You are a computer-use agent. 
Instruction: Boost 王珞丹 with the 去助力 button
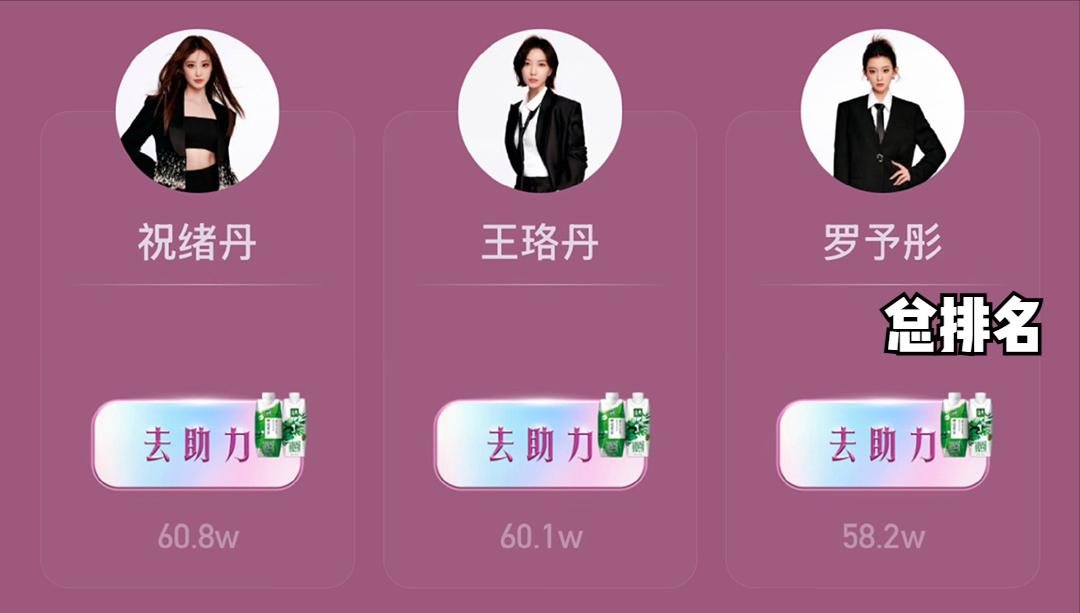(x=540, y=444)
